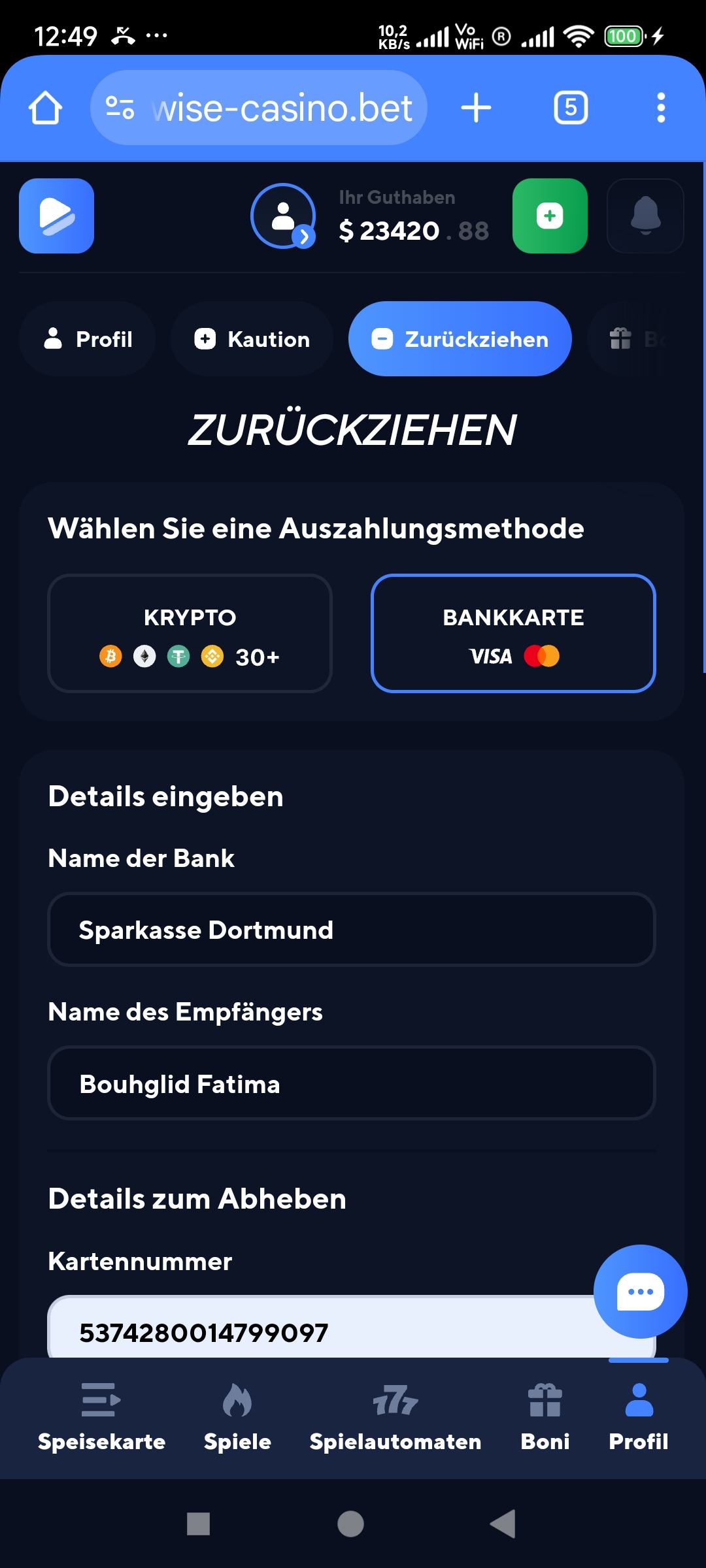706x1568 pixels.
Task: Switch to the Kaution tab
Action: (x=252, y=339)
